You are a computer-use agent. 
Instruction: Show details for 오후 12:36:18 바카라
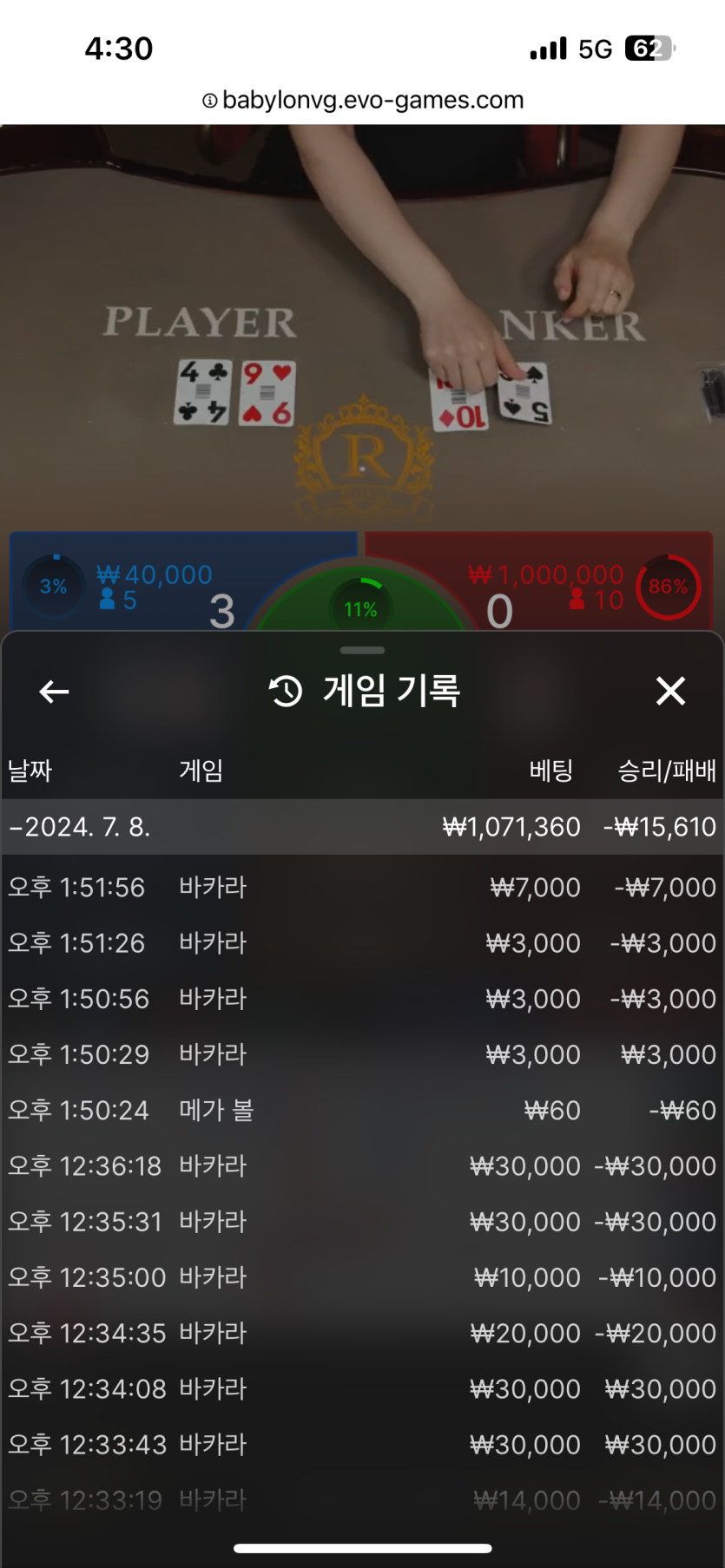click(x=362, y=1166)
